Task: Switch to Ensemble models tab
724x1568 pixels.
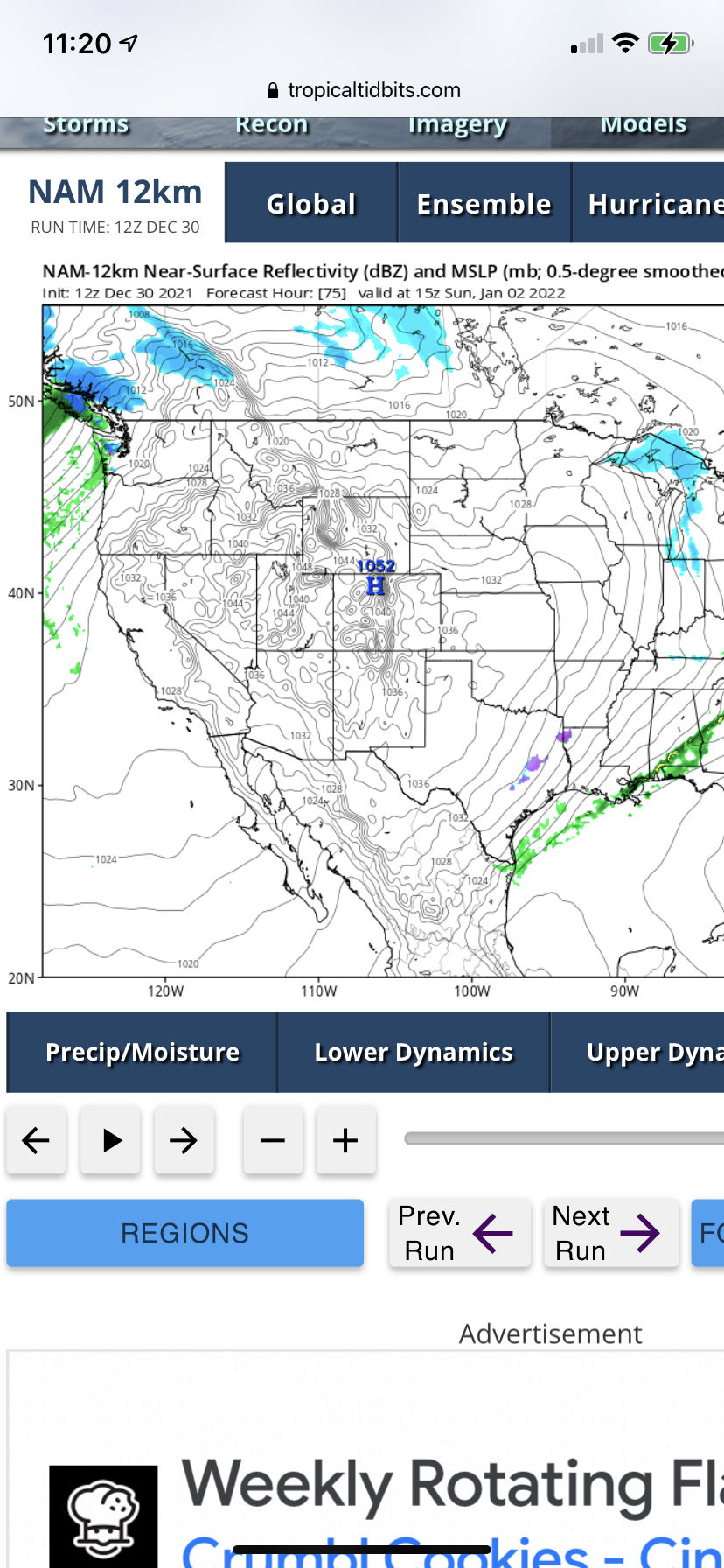Action: tap(484, 204)
